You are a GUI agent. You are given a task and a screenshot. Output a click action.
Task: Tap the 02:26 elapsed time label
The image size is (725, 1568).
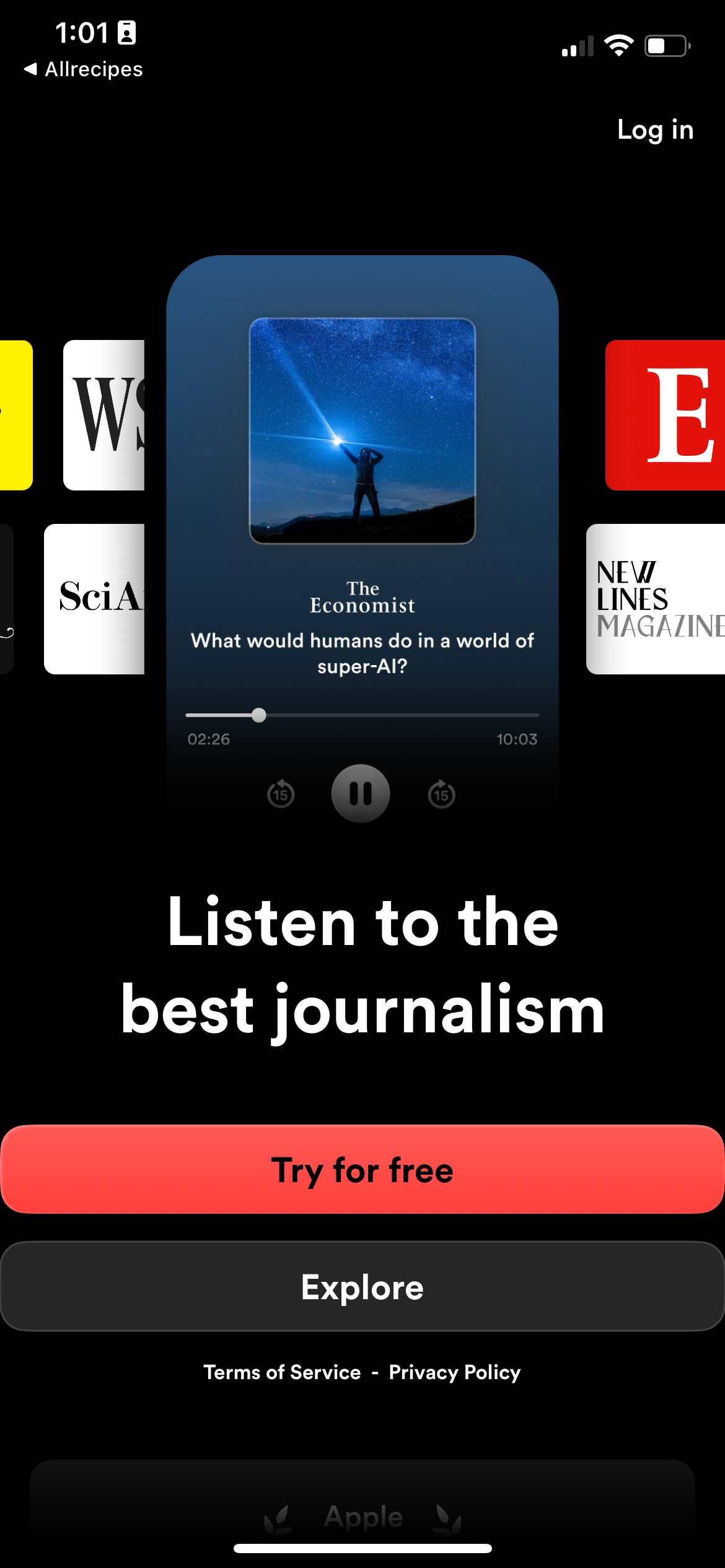[x=209, y=739]
